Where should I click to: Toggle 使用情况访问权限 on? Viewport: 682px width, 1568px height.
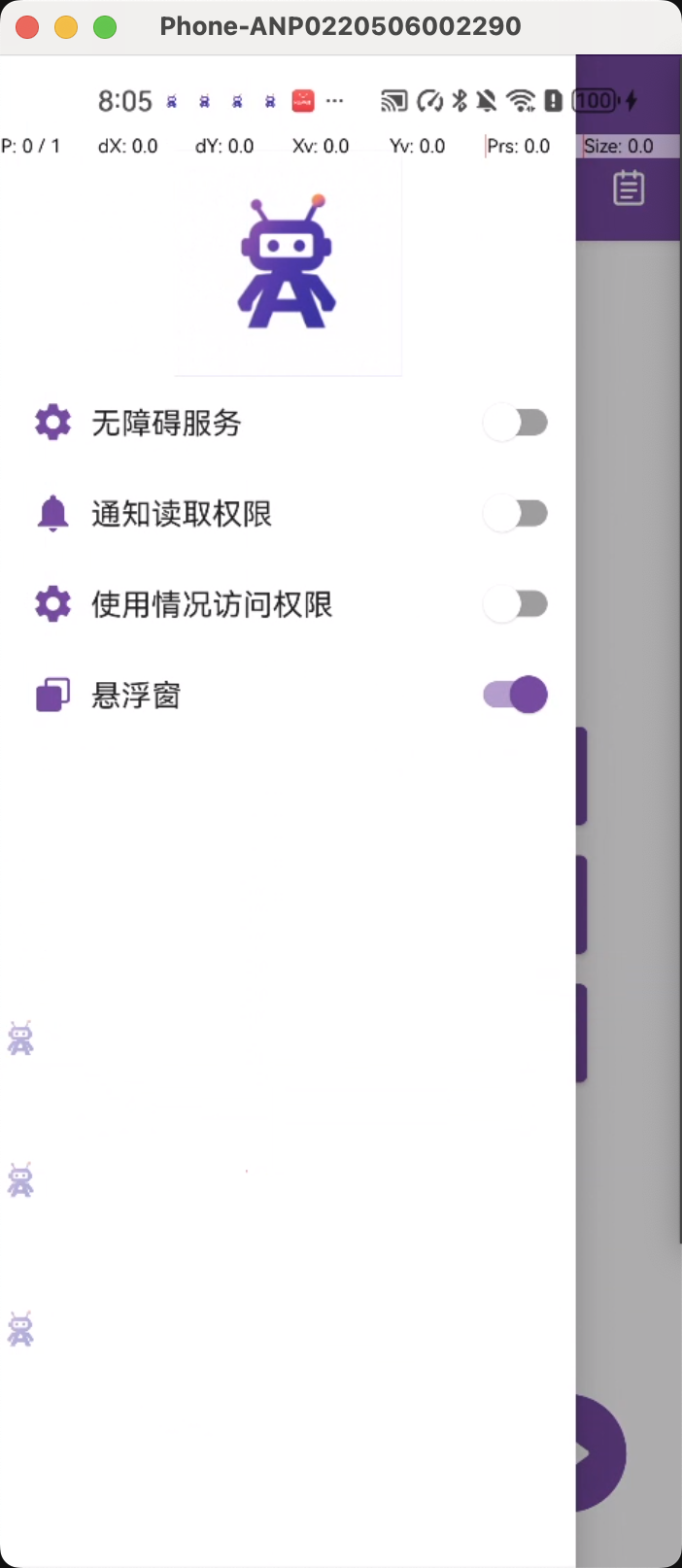point(516,604)
